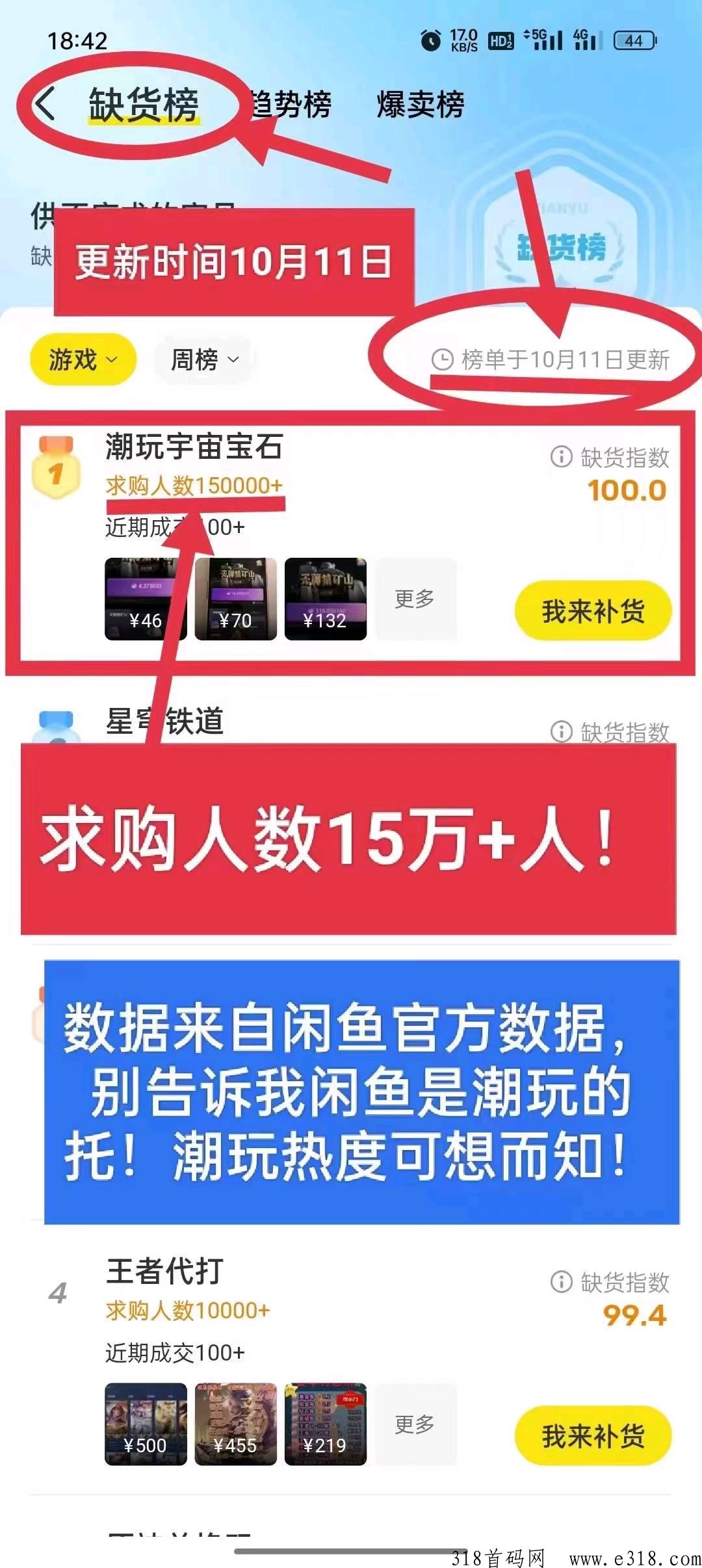
Task: Switch to the 爆卖榜 tab
Action: click(x=421, y=104)
